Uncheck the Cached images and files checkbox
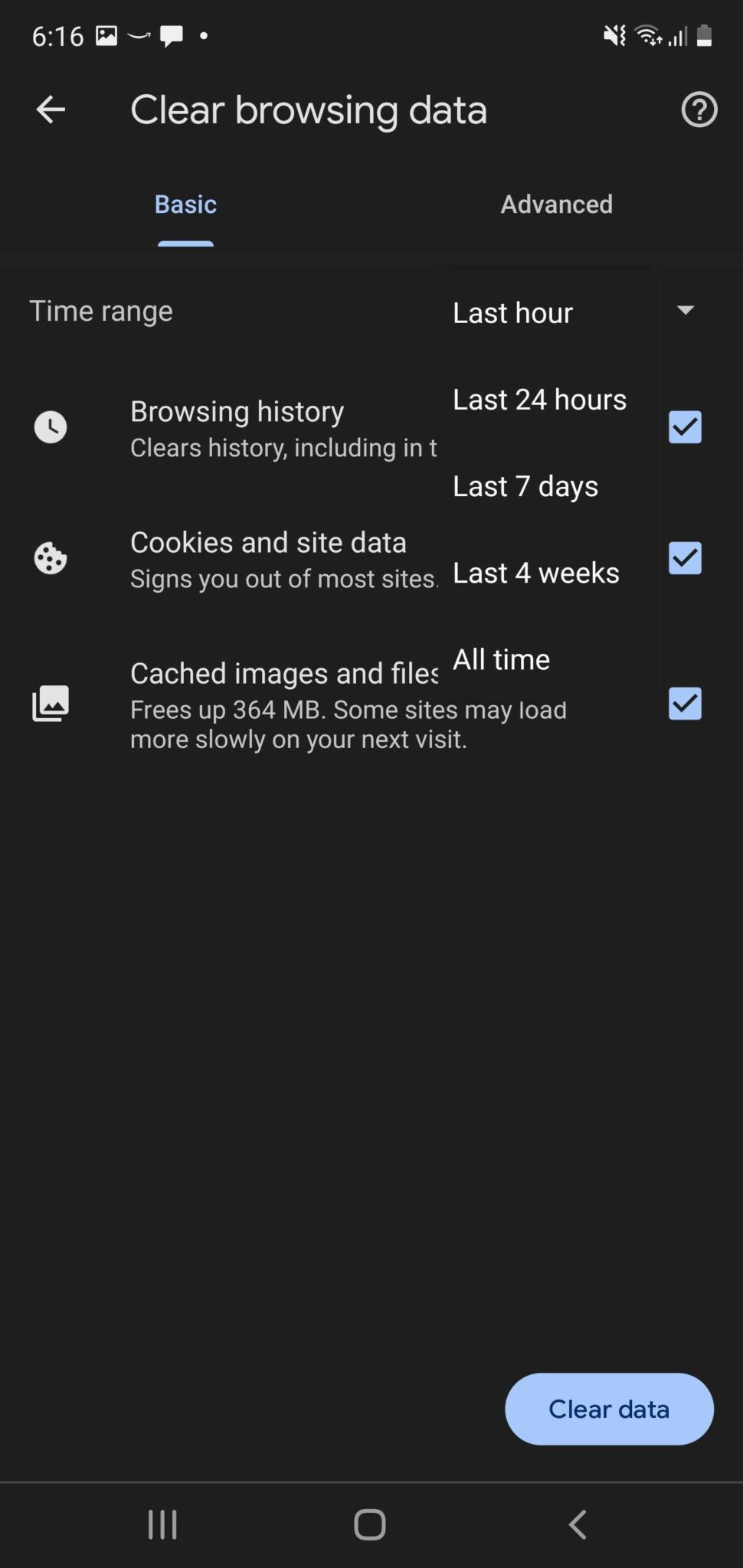This screenshot has width=743, height=1568. pos(685,704)
